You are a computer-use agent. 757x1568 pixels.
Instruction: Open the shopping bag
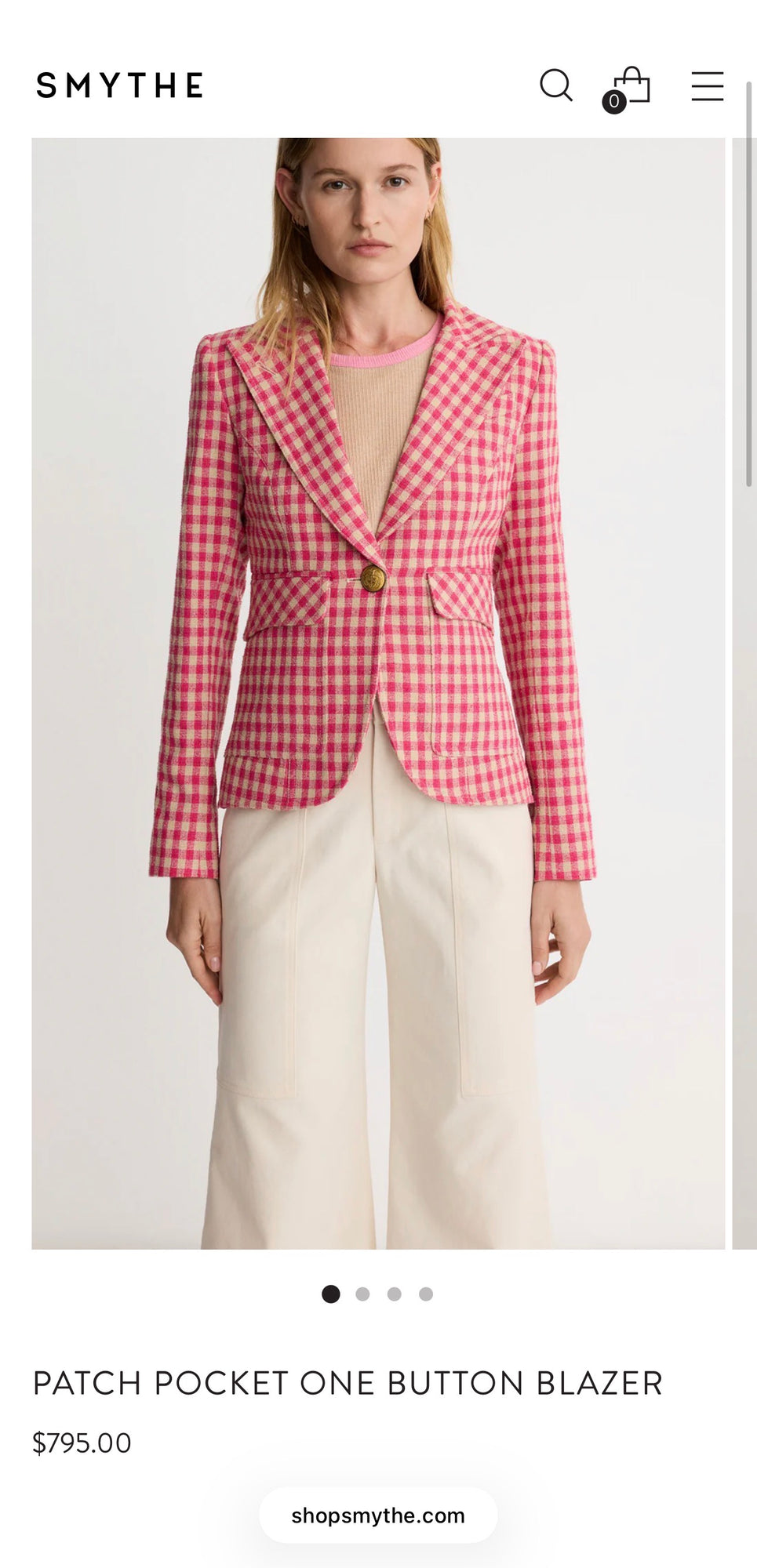click(628, 89)
